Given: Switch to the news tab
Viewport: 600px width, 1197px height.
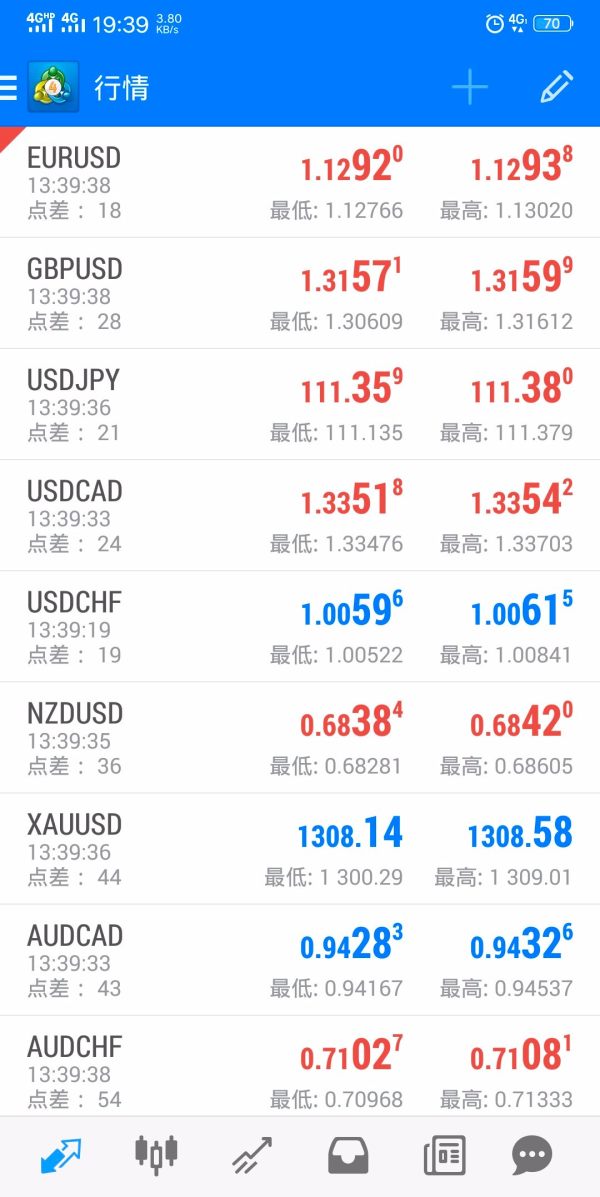Looking at the screenshot, I should pyautogui.click(x=444, y=1155).
